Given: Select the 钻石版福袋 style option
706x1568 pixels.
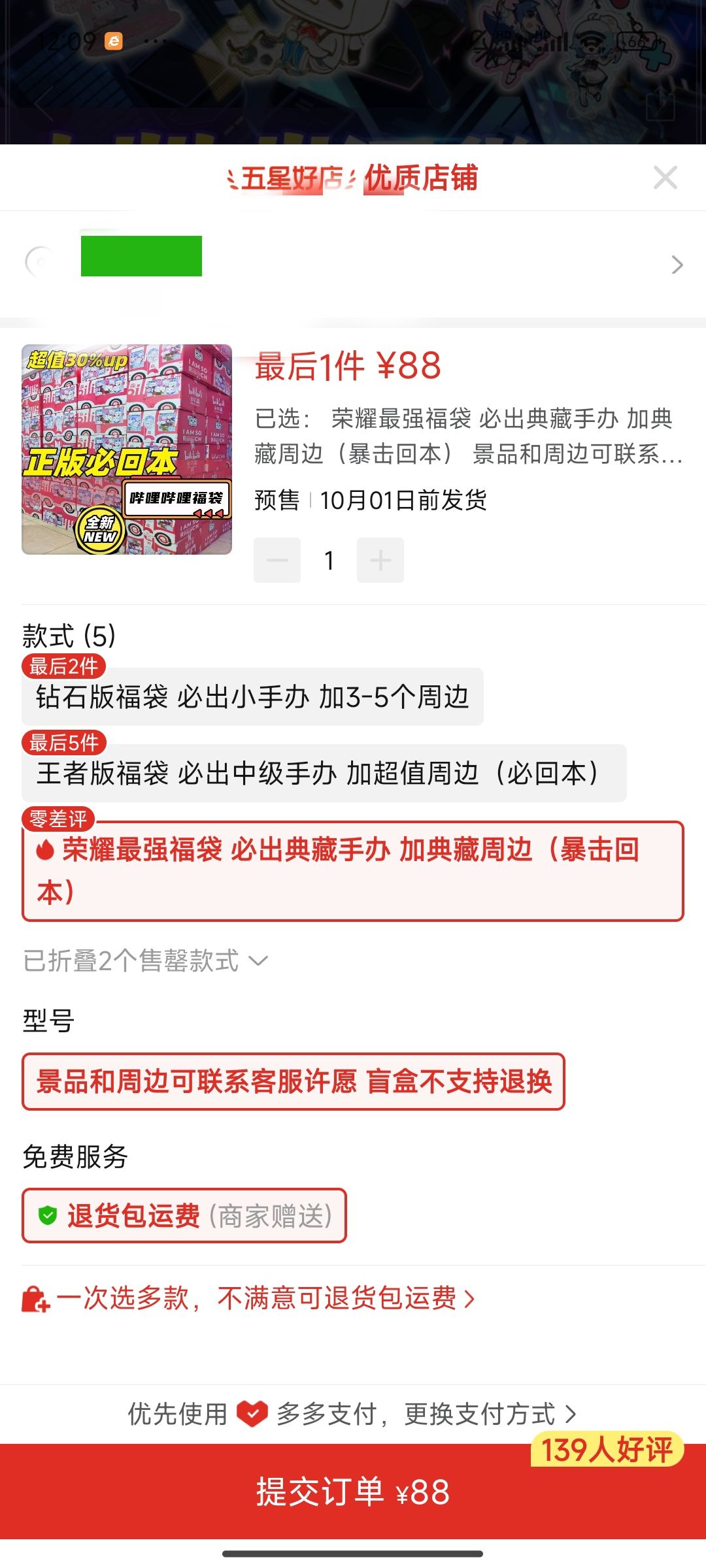Looking at the screenshot, I should [x=252, y=696].
